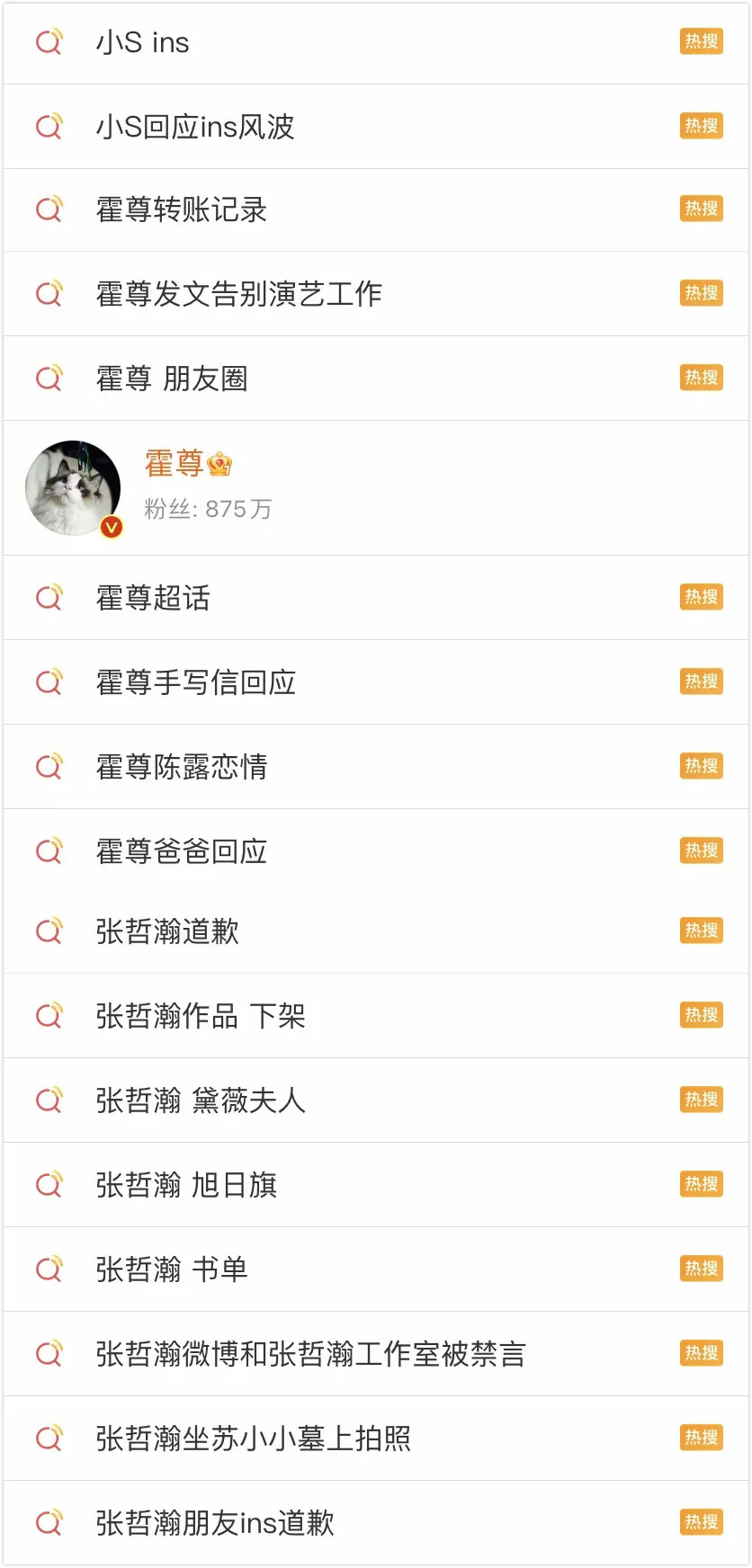
Task: Open 张哲瀚微博和张哲瀚工作室被禁言 topic
Action: pos(310,1354)
